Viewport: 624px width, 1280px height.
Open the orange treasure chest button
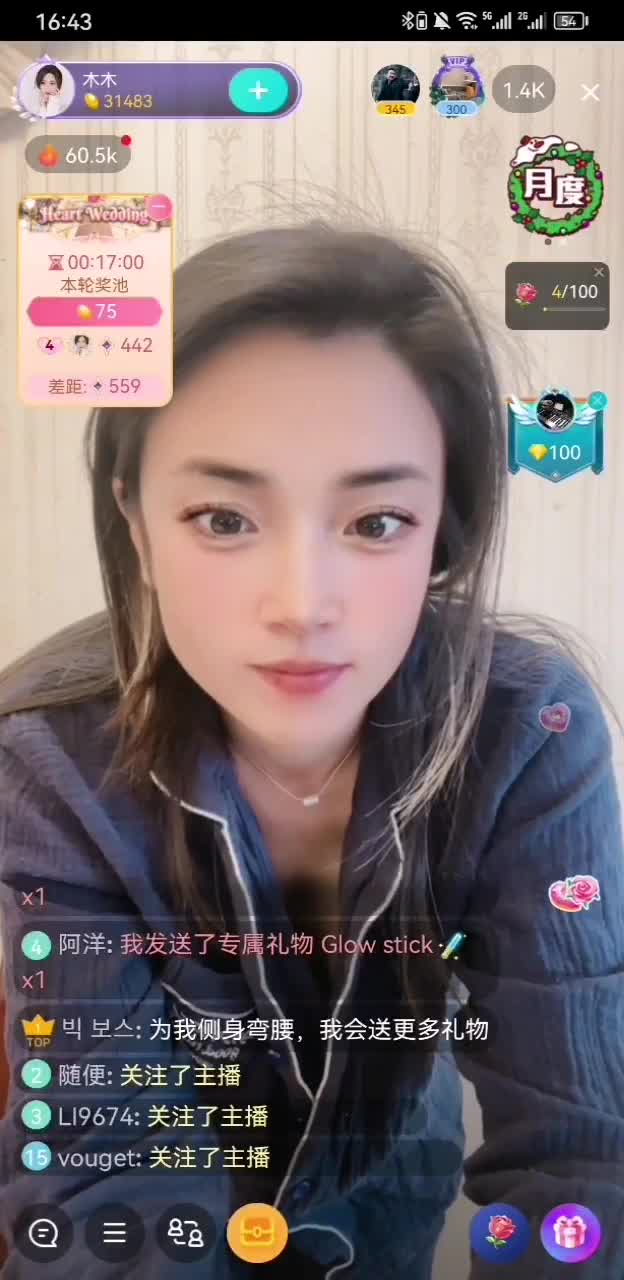pyautogui.click(x=257, y=1233)
